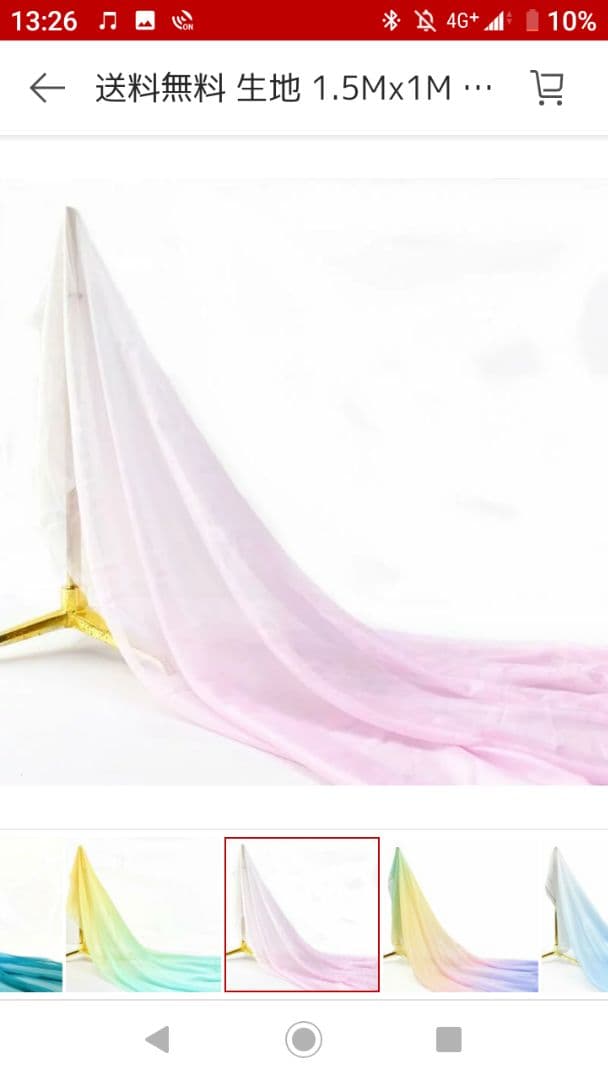This screenshot has height=1080, width=608.
Task: Open recent apps from navigation bar
Action: click(x=449, y=1040)
